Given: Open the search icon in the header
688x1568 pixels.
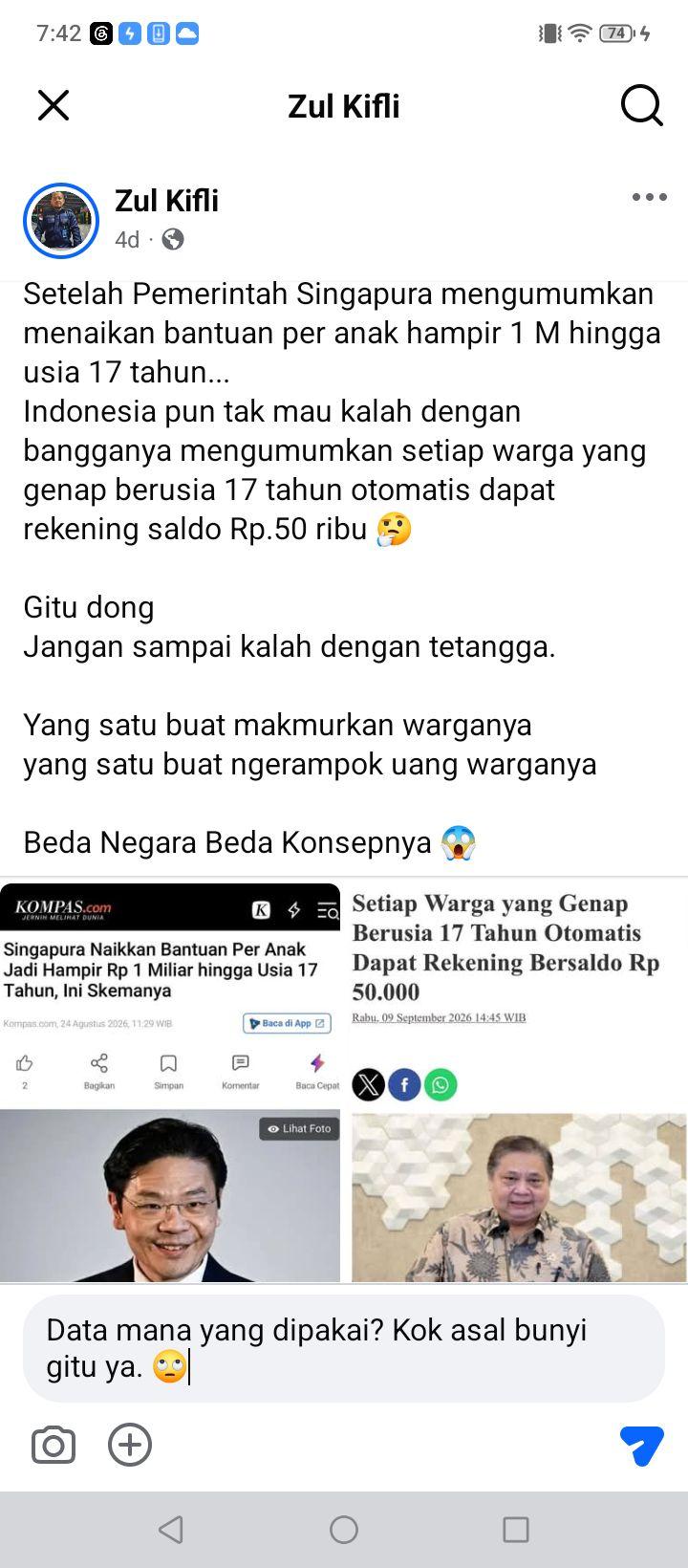Looking at the screenshot, I should [641, 105].
